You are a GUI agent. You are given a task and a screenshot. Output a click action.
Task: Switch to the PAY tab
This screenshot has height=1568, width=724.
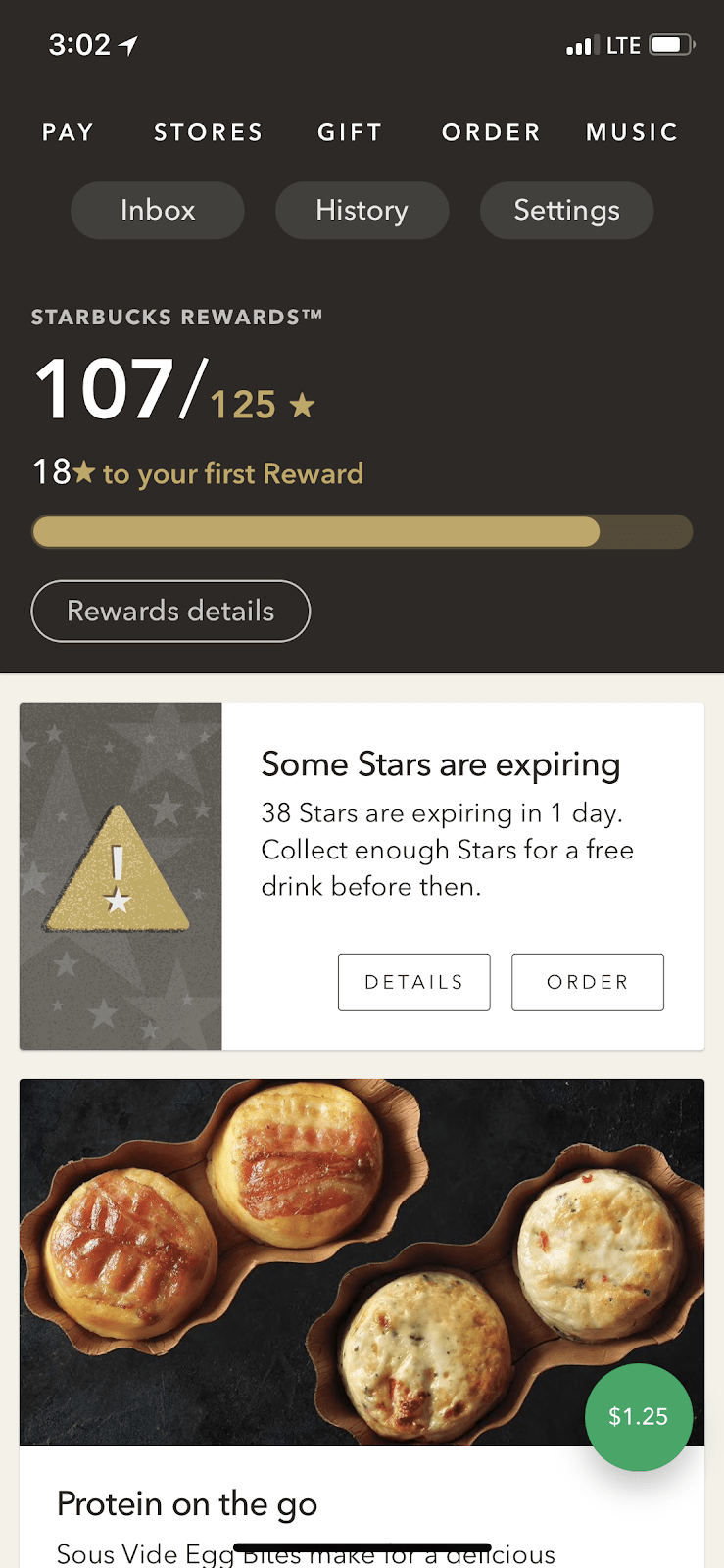click(68, 132)
